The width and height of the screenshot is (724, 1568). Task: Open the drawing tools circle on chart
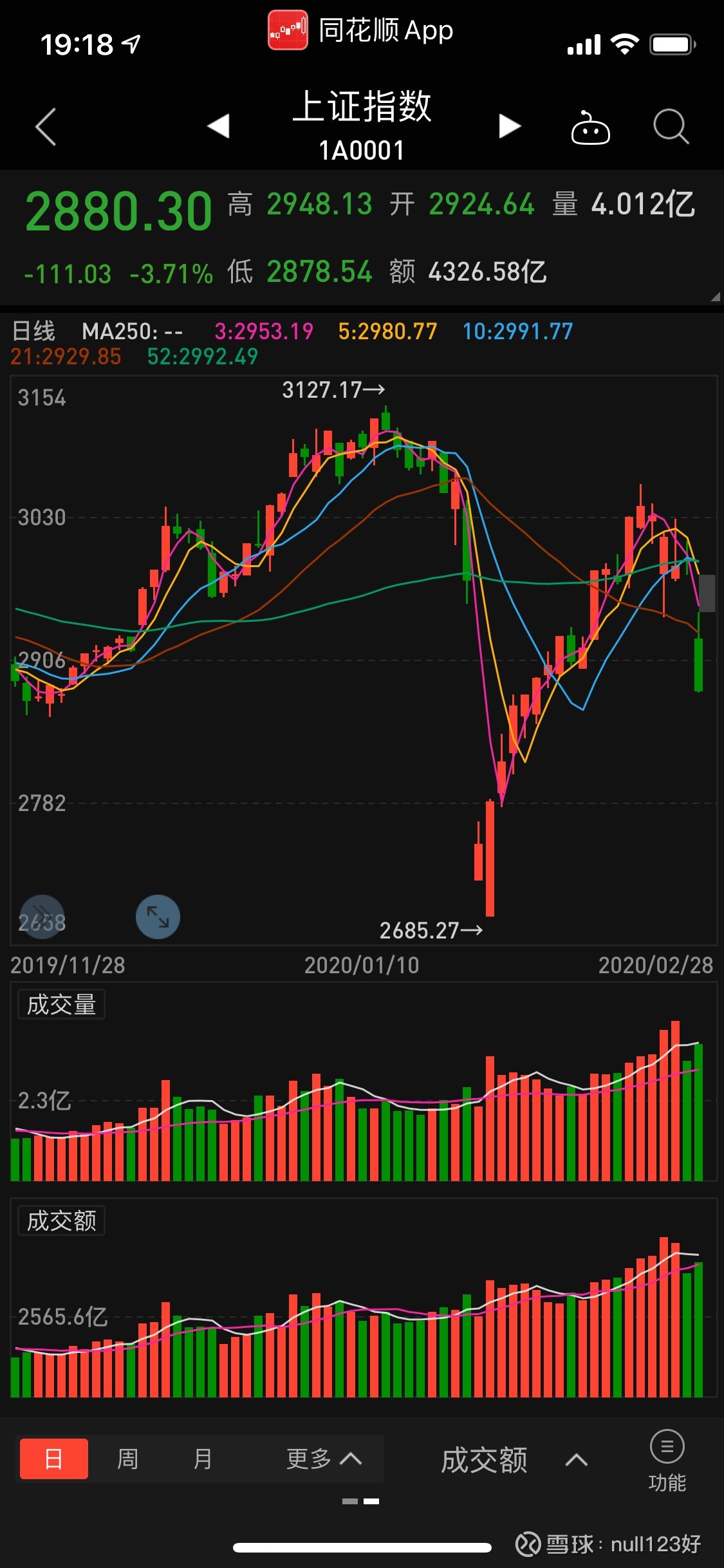42,917
